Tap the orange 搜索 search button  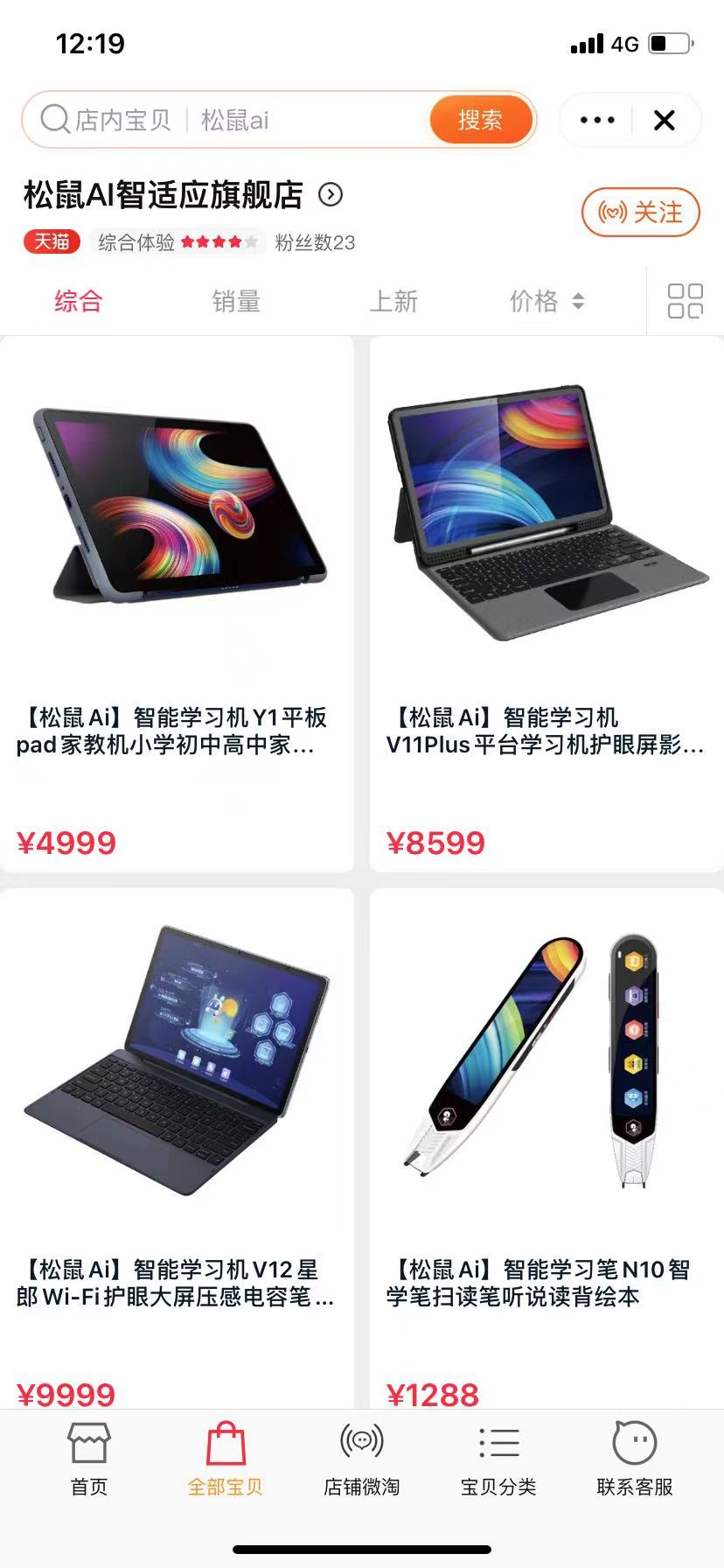click(480, 120)
